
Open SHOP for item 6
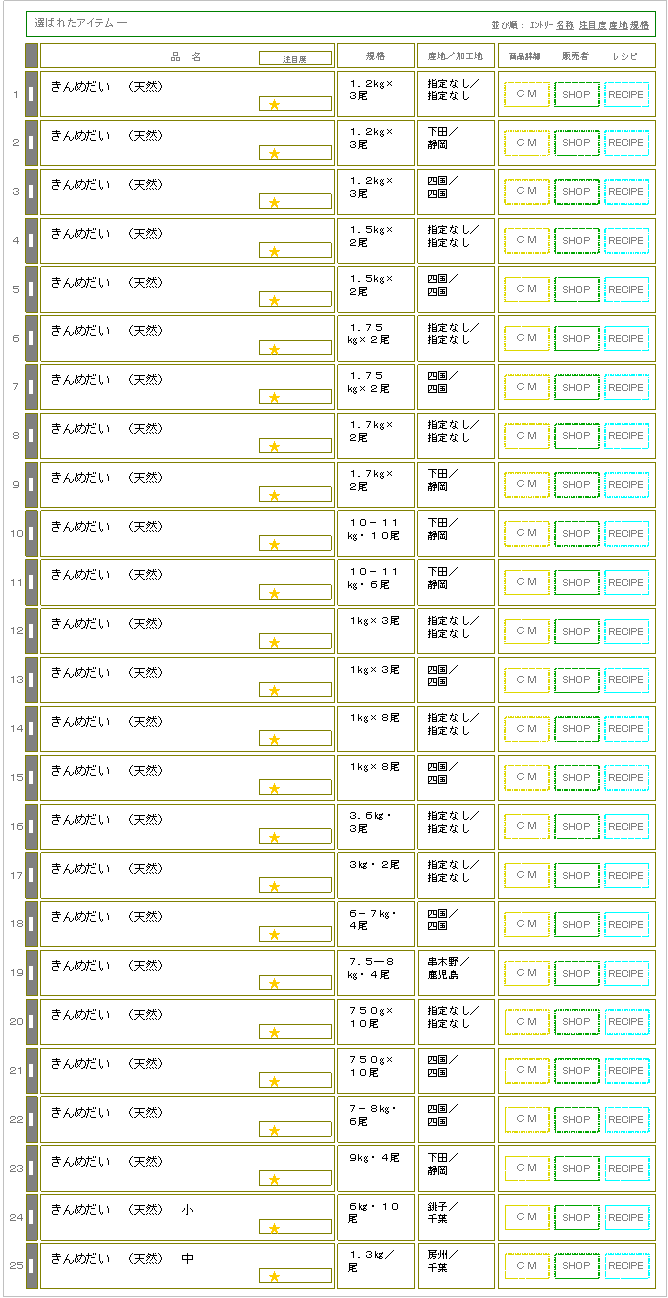[x=576, y=338]
